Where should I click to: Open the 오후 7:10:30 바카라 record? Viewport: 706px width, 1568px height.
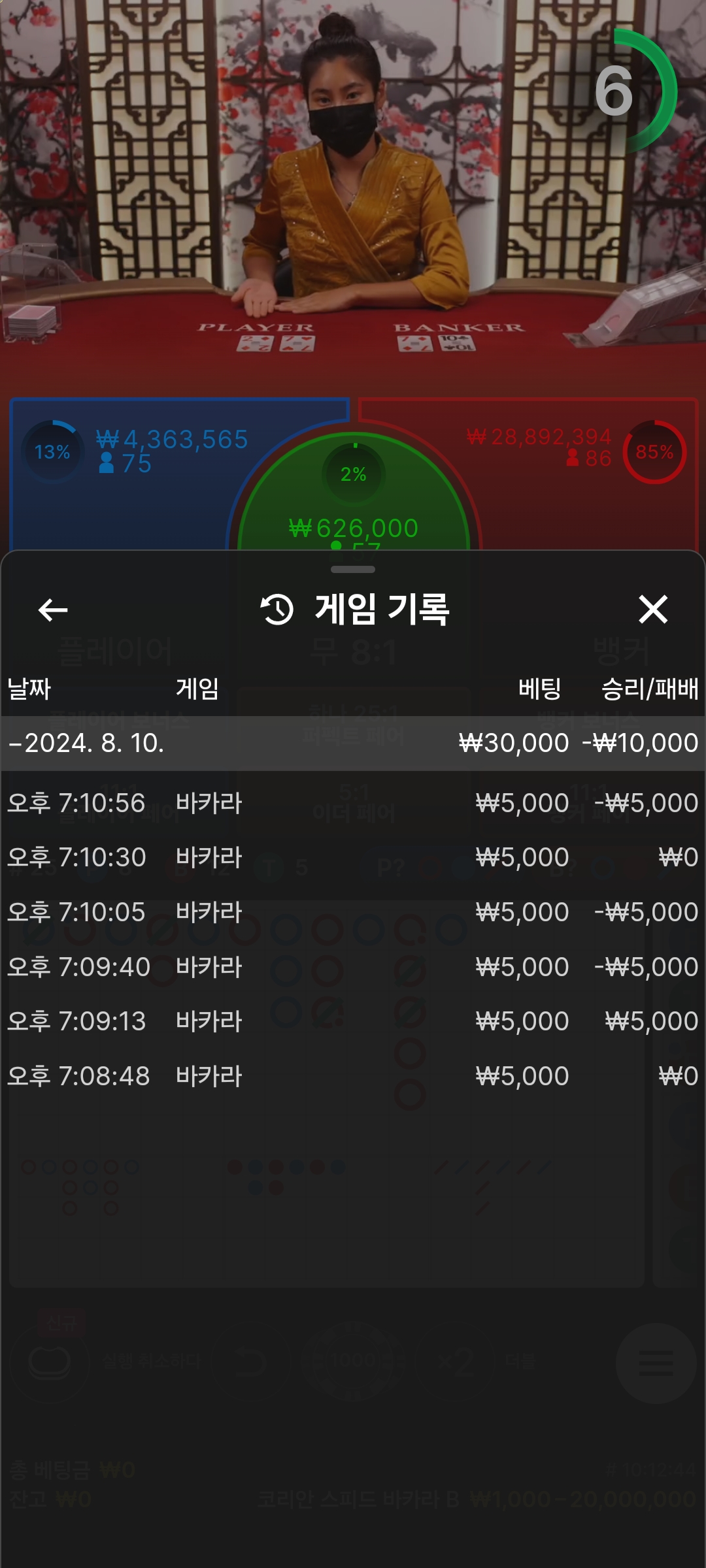coord(352,857)
